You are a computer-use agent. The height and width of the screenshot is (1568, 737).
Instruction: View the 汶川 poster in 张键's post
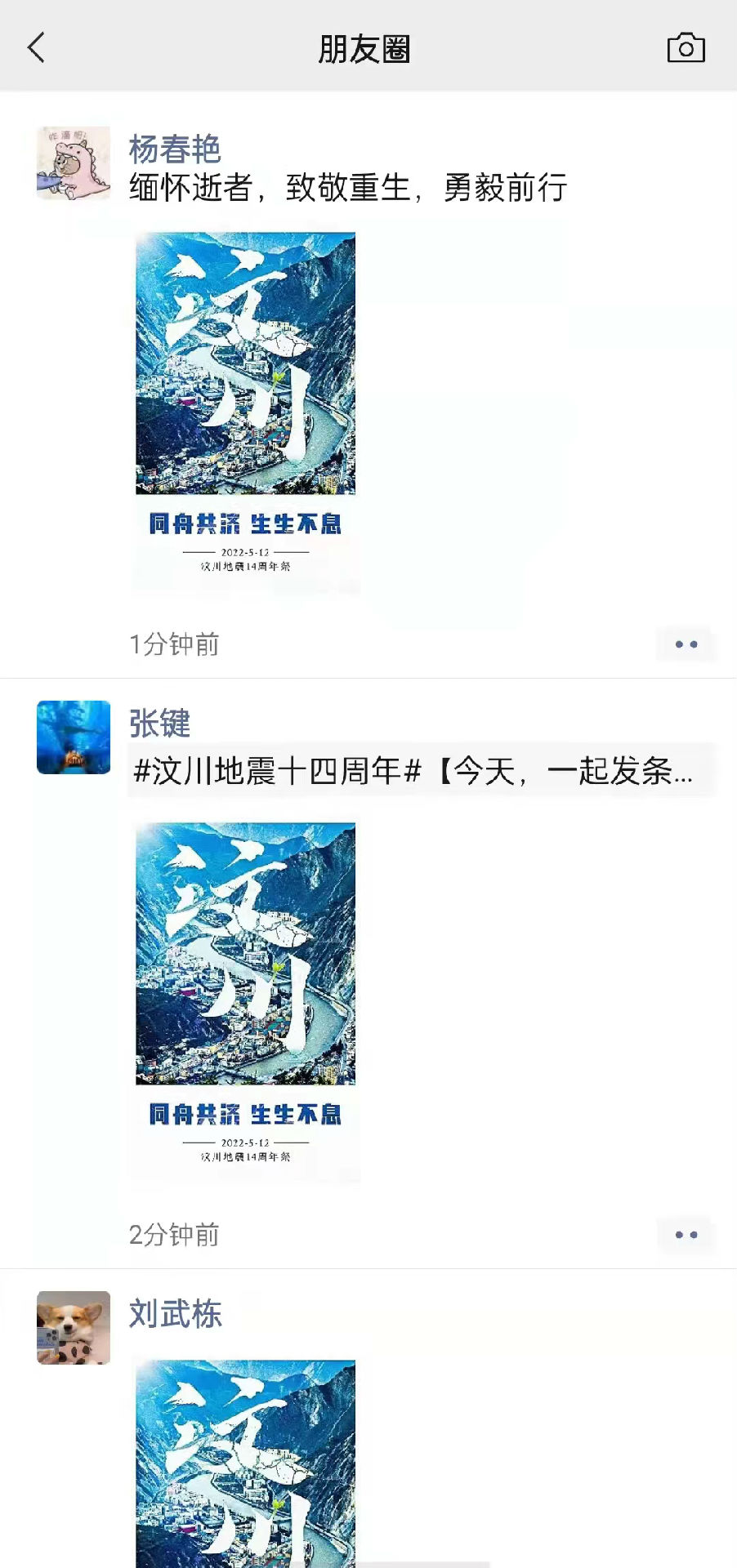coord(245,1000)
